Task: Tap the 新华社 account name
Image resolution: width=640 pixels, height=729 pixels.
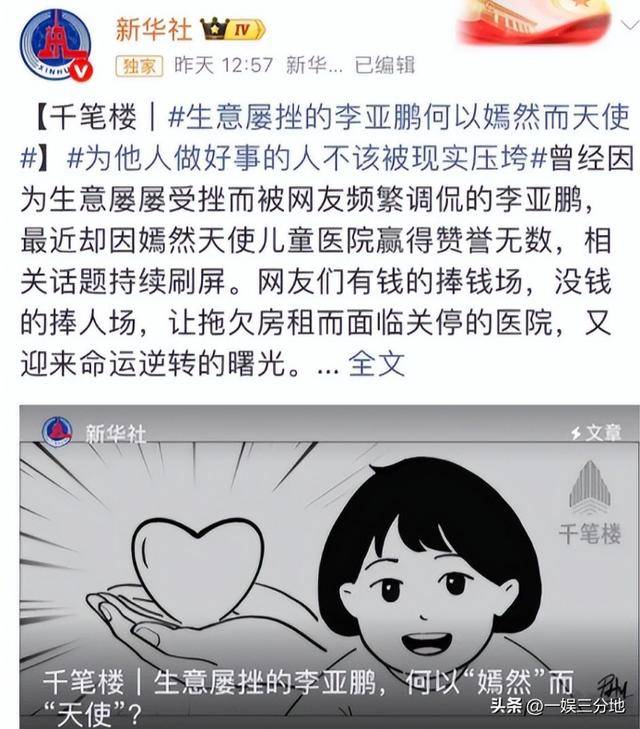Action: (152, 29)
